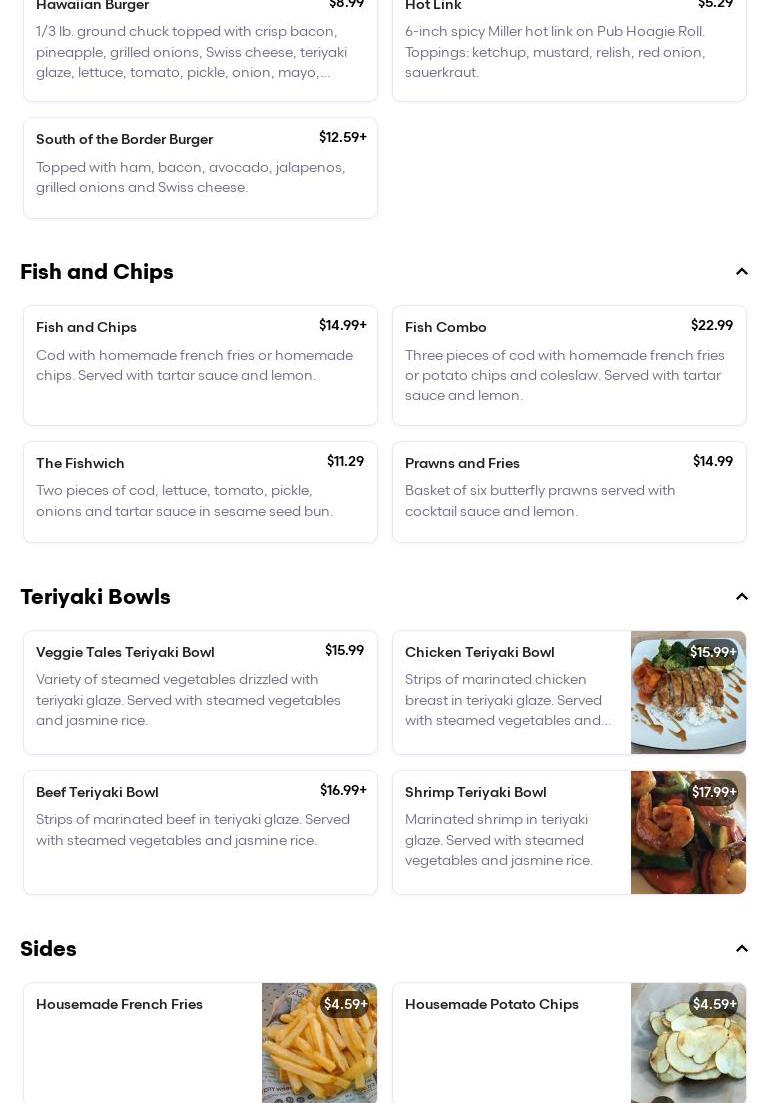Select The Fishwich sandwich
The image size is (770, 1103).
coord(200,491)
